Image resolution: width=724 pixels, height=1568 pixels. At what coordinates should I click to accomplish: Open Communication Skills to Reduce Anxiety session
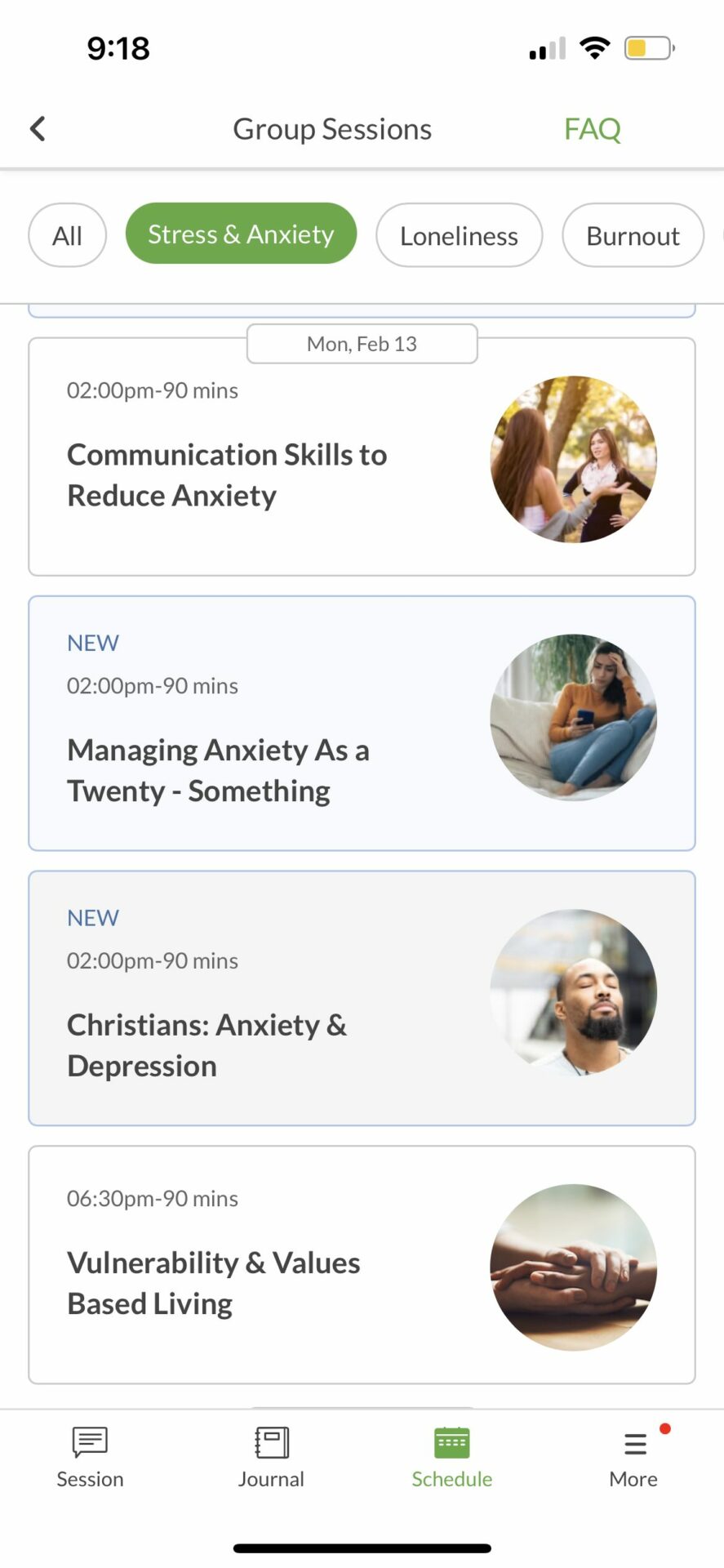[362, 457]
